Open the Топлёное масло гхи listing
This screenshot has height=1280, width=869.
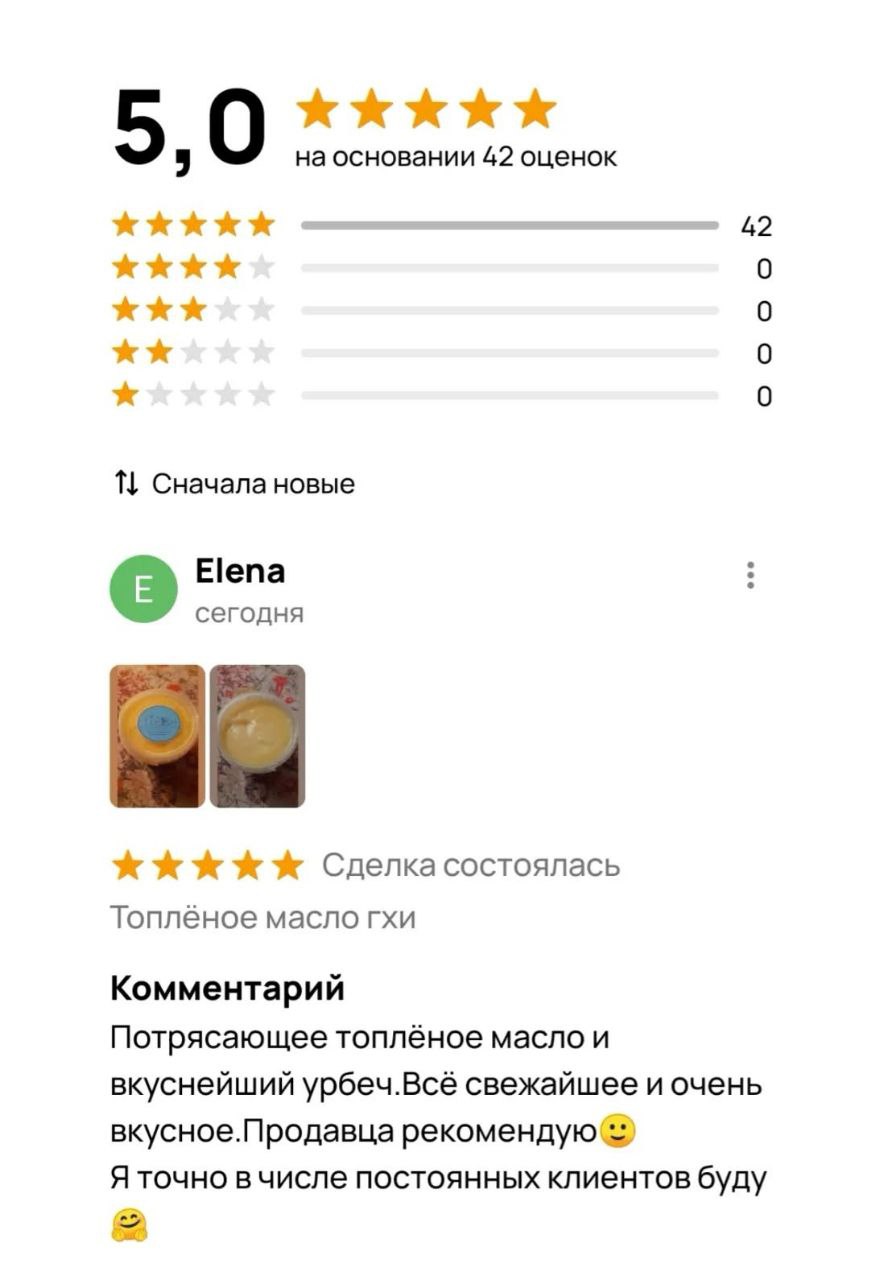click(x=262, y=917)
